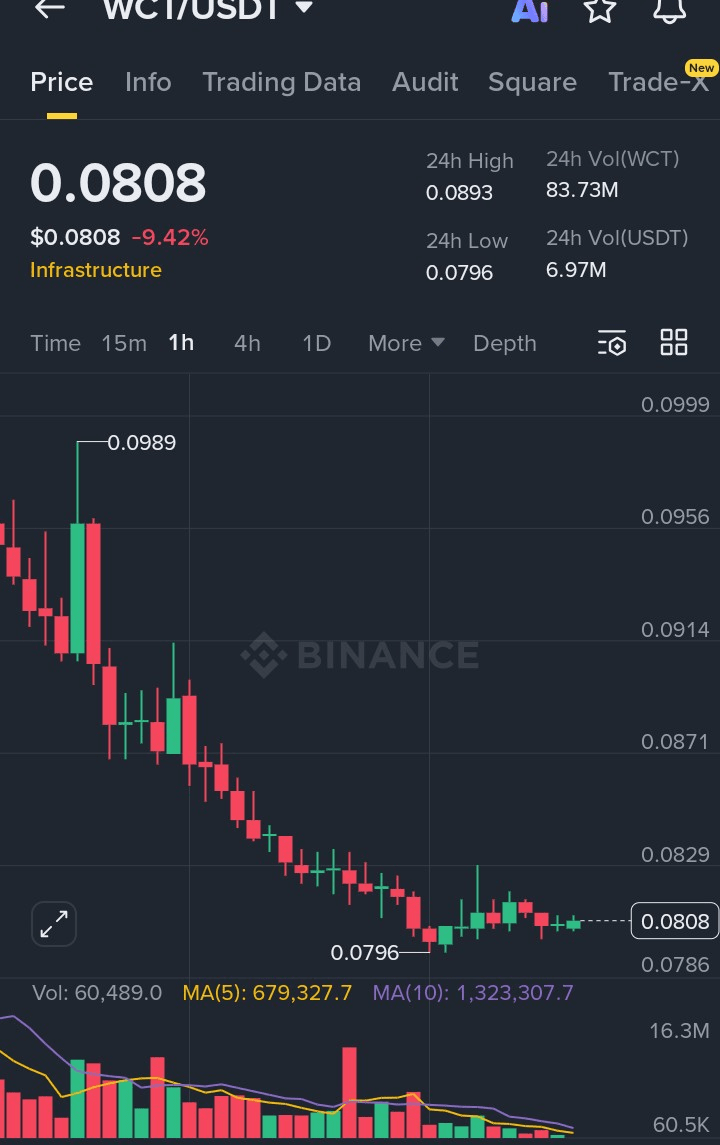Image resolution: width=720 pixels, height=1145 pixels.
Task: Select the Time chart view
Action: point(55,343)
